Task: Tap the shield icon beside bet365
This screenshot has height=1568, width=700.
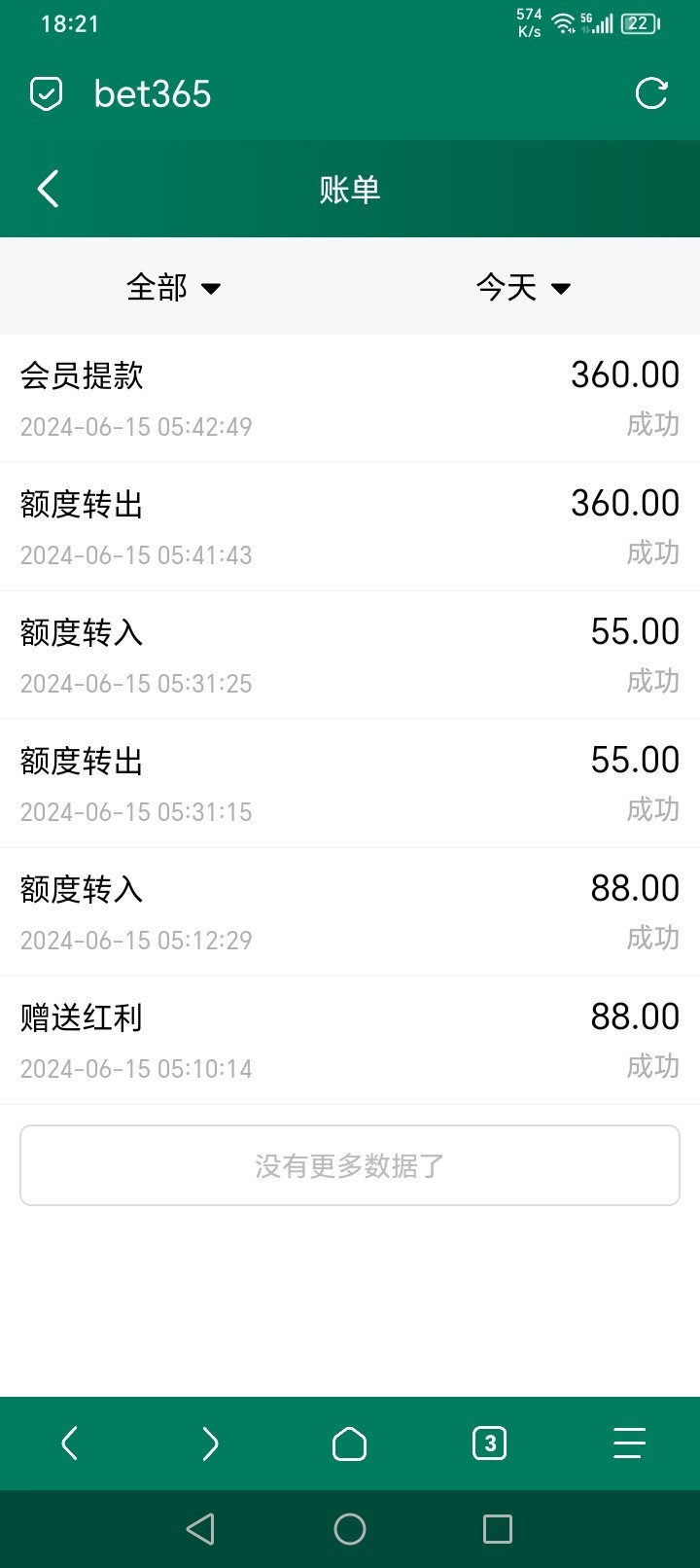Action: coord(47,94)
